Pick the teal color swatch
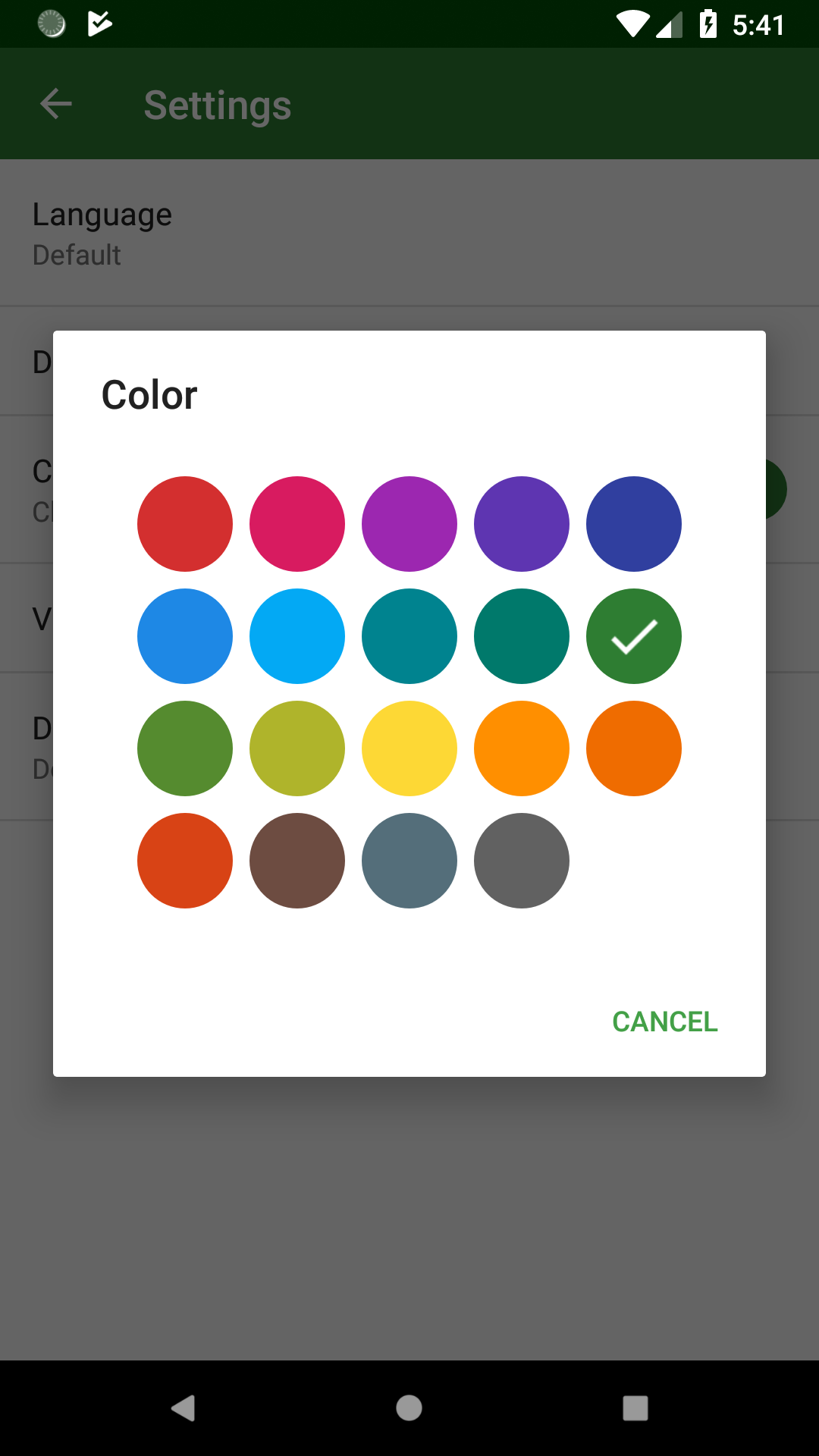 pyautogui.click(x=522, y=636)
